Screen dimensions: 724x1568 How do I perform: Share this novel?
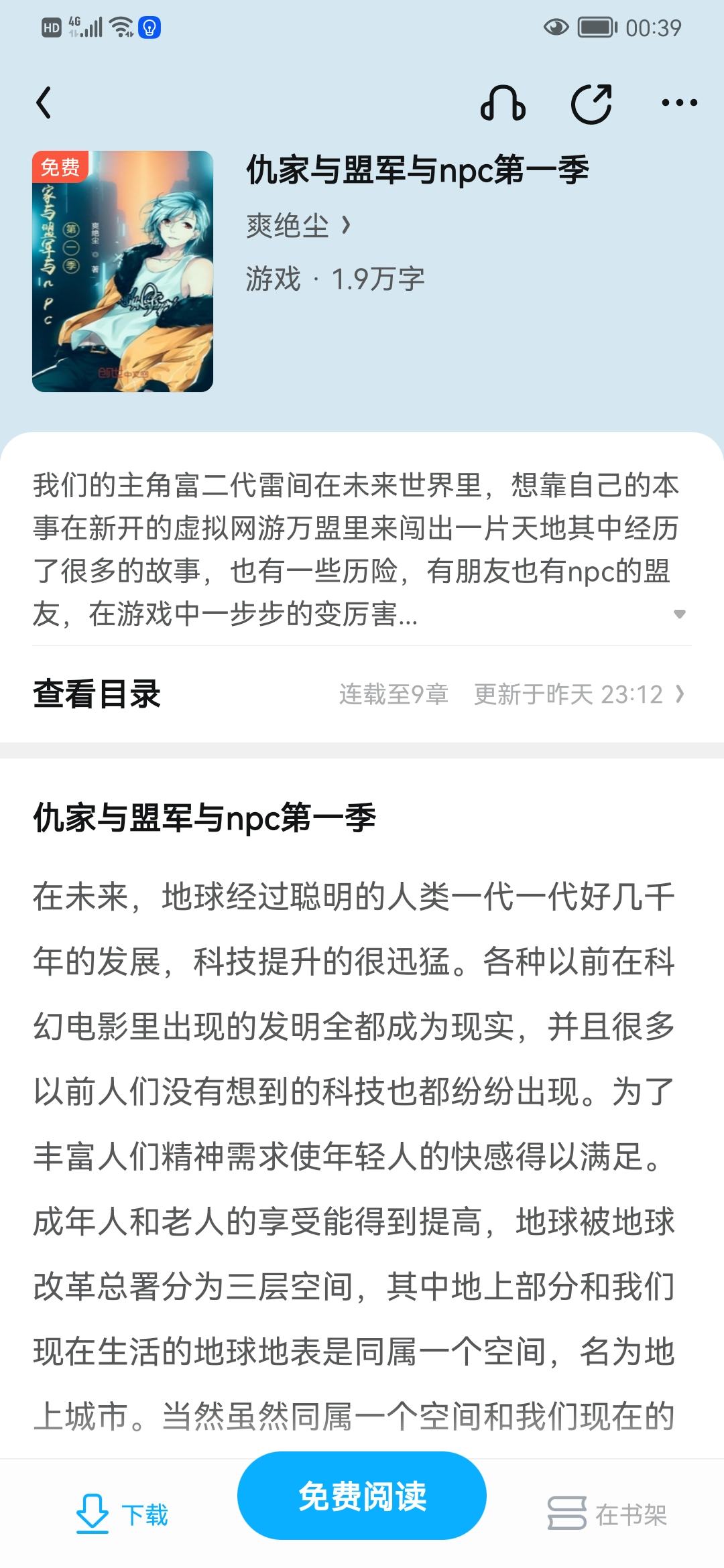click(591, 104)
